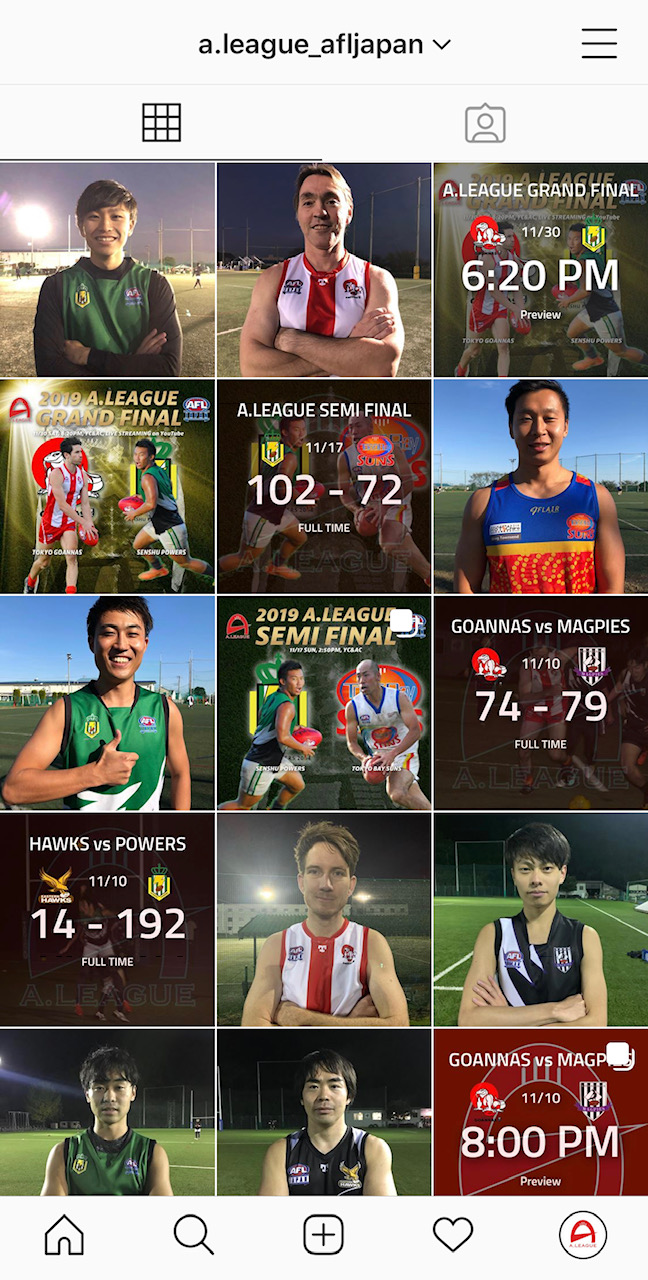Open the account switcher dropdown a.league_afljapan
Image resolution: width=648 pixels, height=1280 pixels.
pyautogui.click(x=325, y=45)
